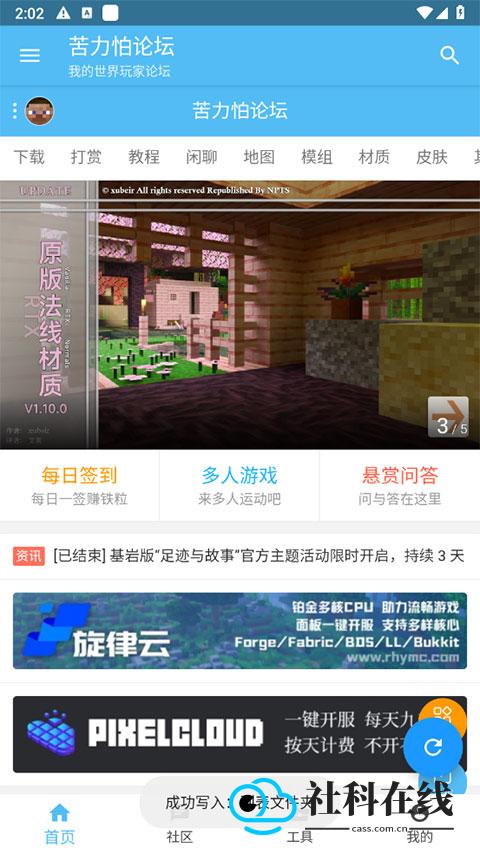
Task: Open the 基岩版足迹与故事 news item
Action: tap(240, 556)
